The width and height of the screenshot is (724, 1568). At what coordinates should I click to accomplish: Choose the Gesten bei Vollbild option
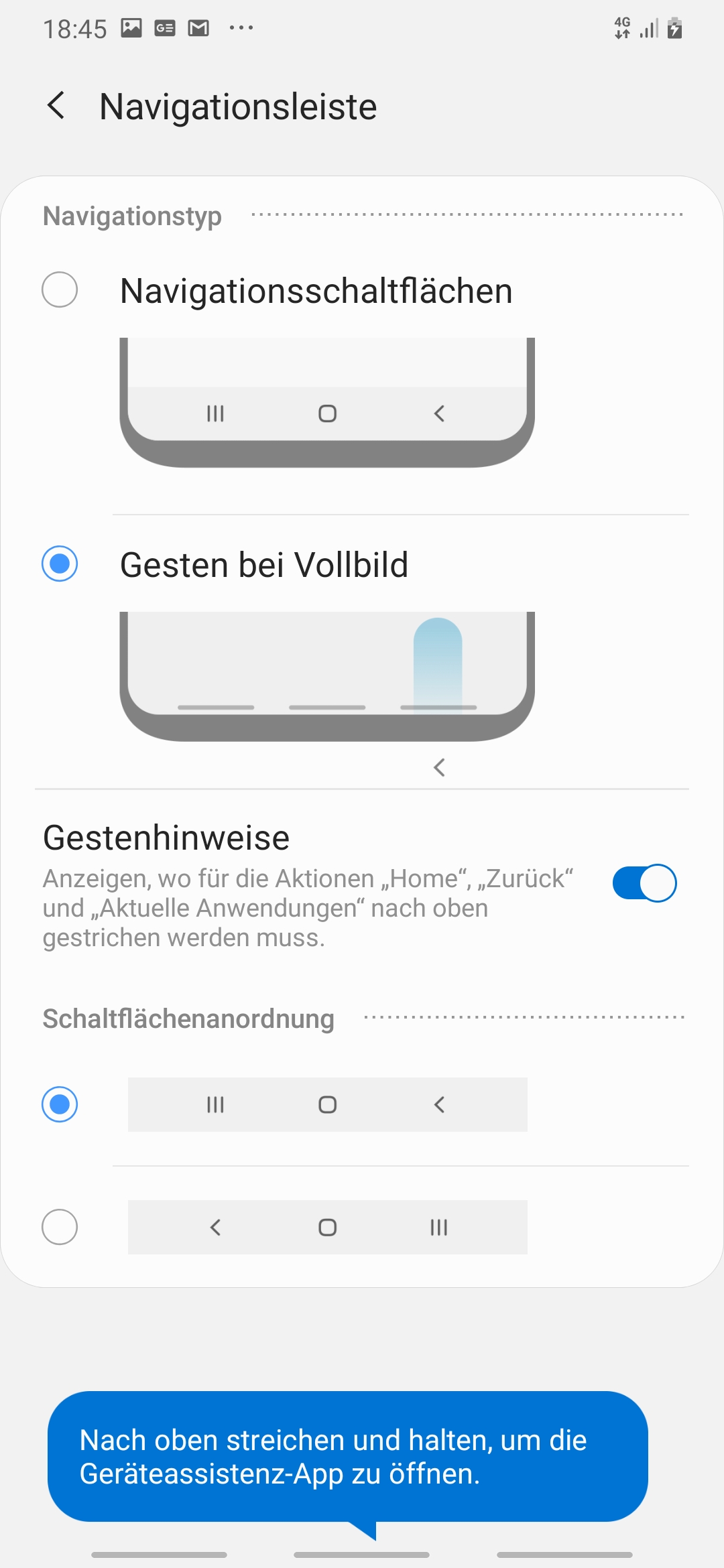click(60, 564)
